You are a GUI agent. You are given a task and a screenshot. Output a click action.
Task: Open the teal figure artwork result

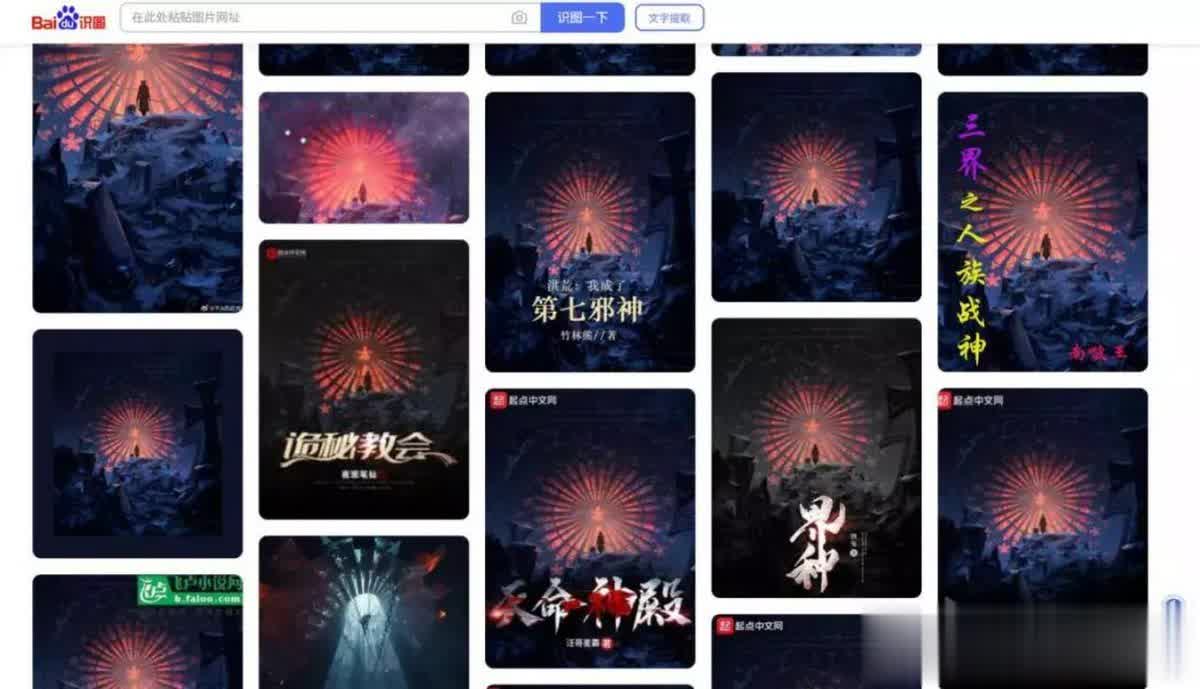click(x=363, y=612)
